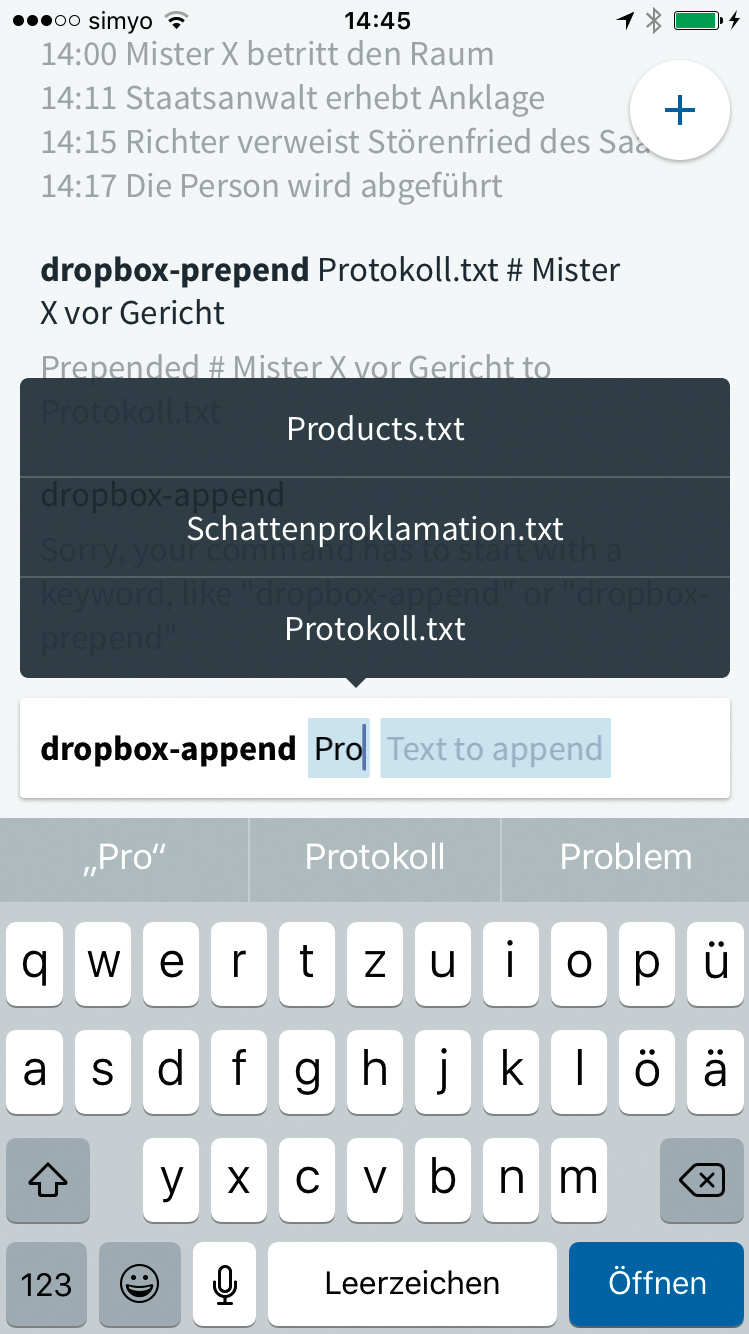Tap the Leerzeichen space bar
Viewport: 749px width, 1334px height.
[x=412, y=1283]
